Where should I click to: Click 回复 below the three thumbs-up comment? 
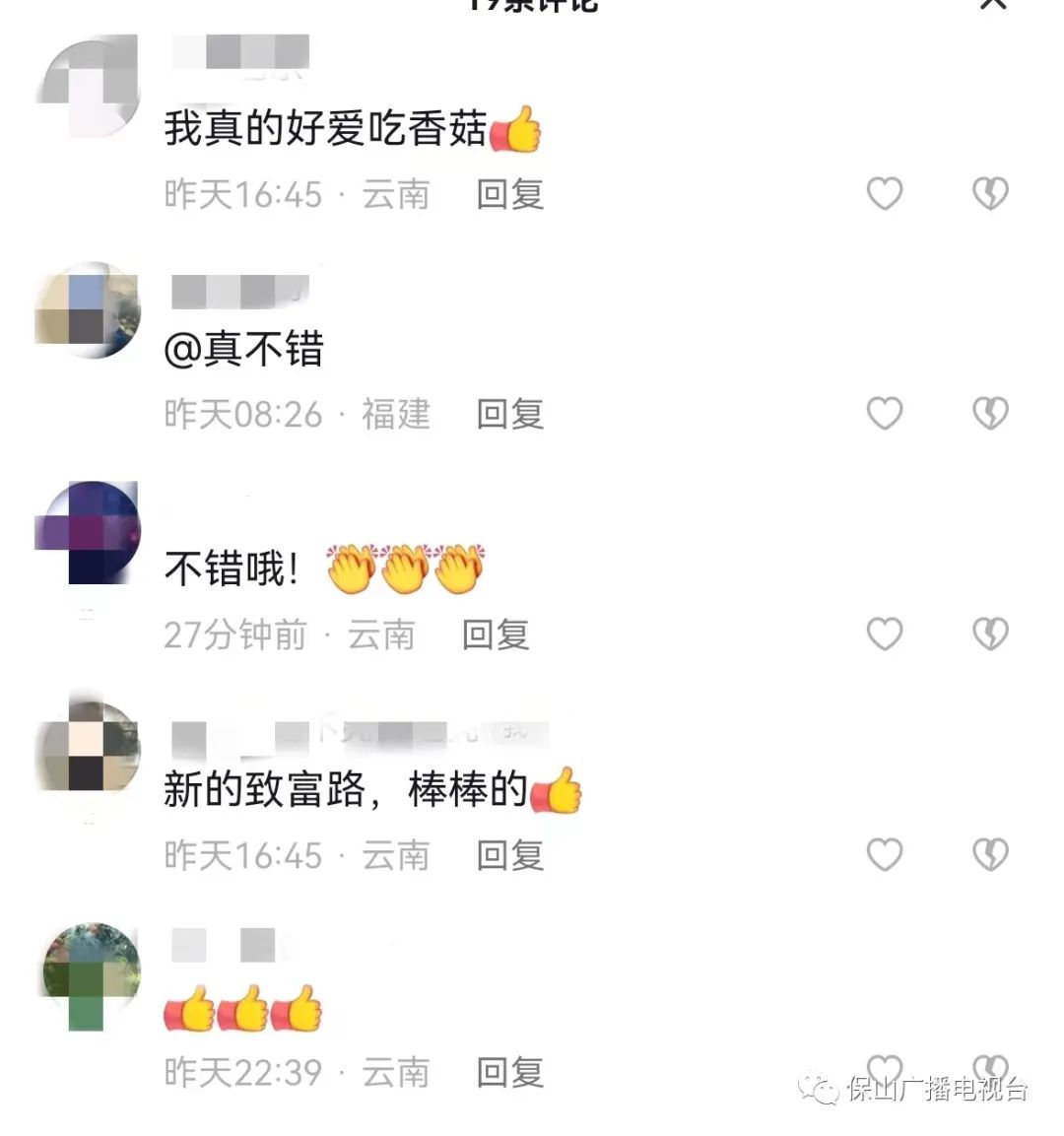tap(508, 1072)
